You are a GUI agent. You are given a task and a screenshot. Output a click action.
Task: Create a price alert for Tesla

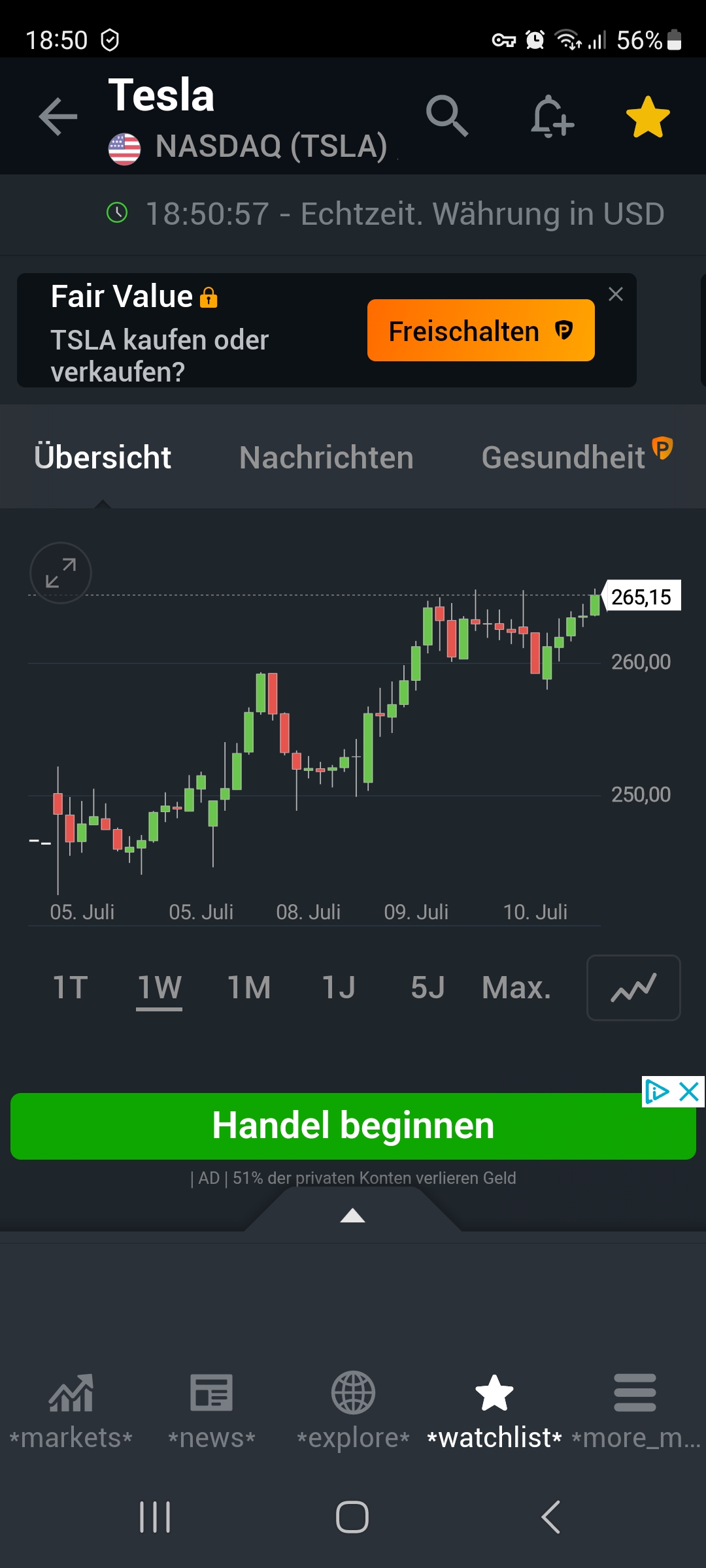click(551, 117)
